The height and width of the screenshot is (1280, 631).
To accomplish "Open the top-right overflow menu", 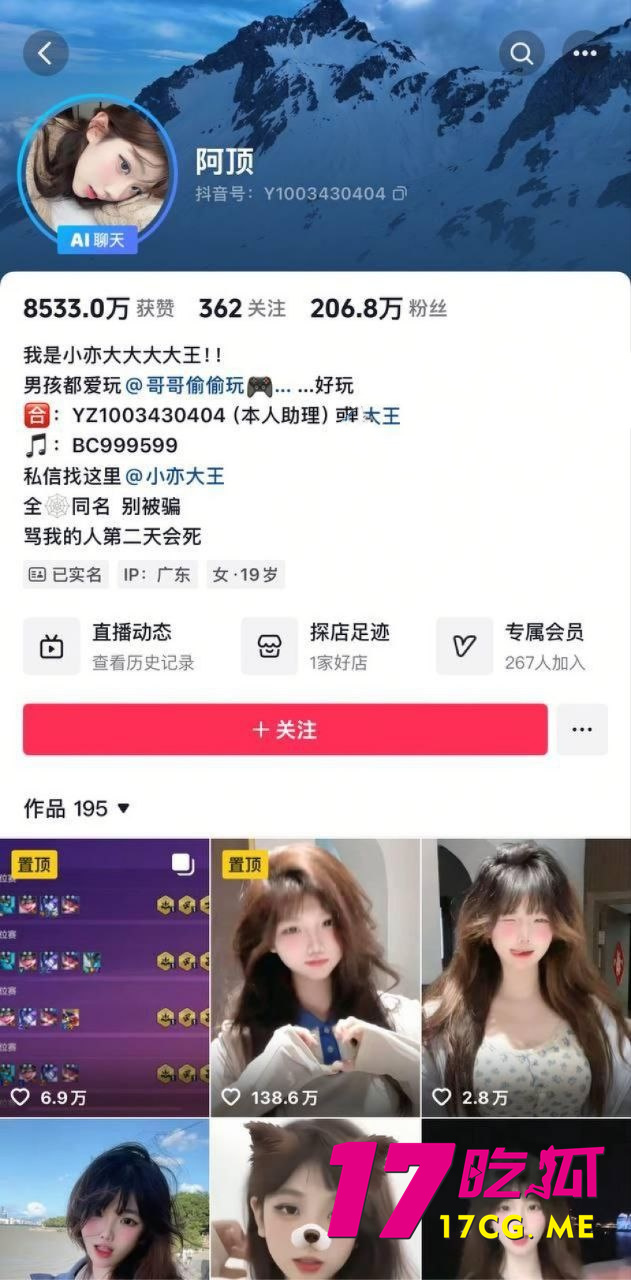I will [x=585, y=54].
